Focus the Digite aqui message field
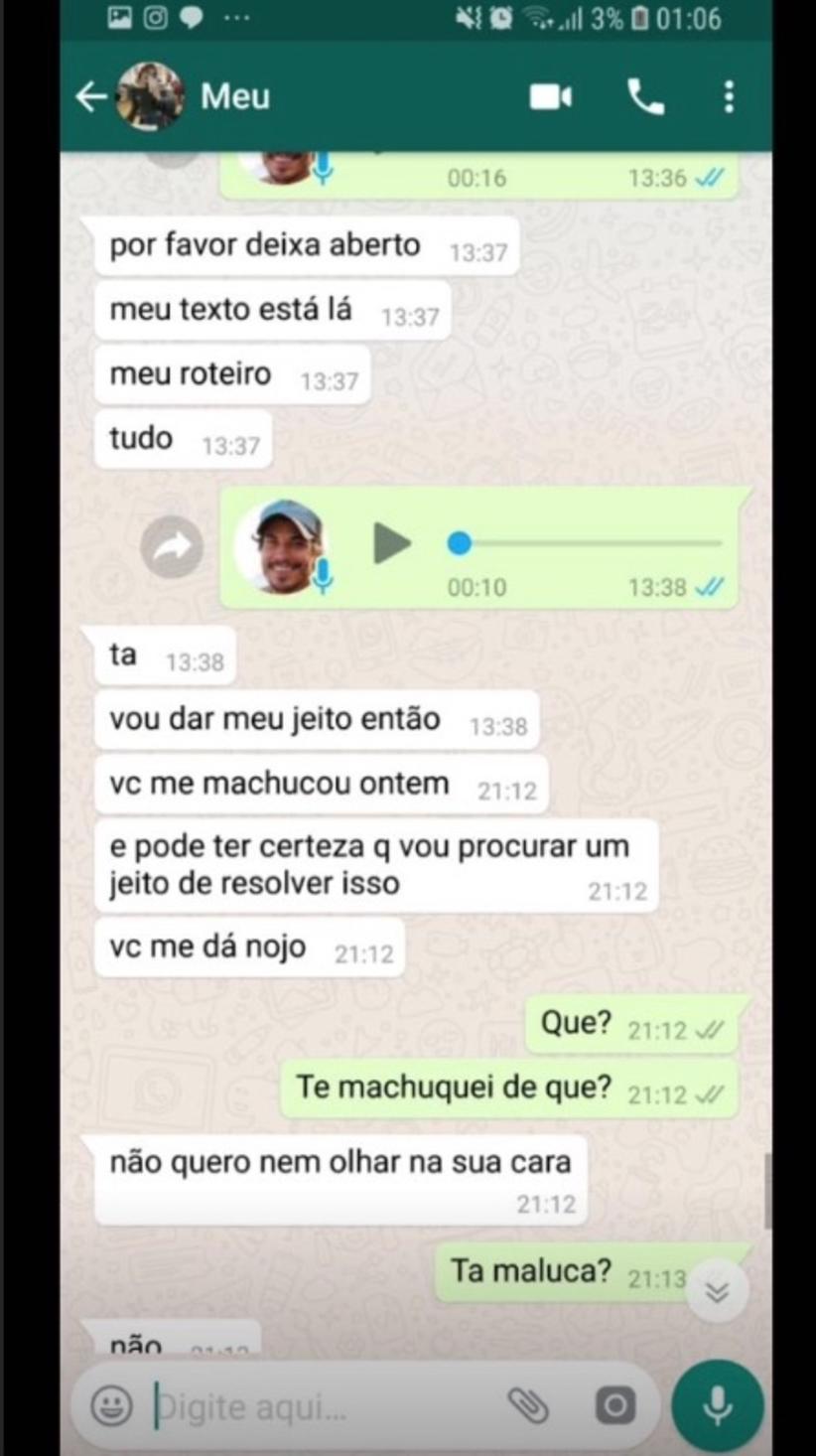816x1456 pixels. tap(318, 1406)
